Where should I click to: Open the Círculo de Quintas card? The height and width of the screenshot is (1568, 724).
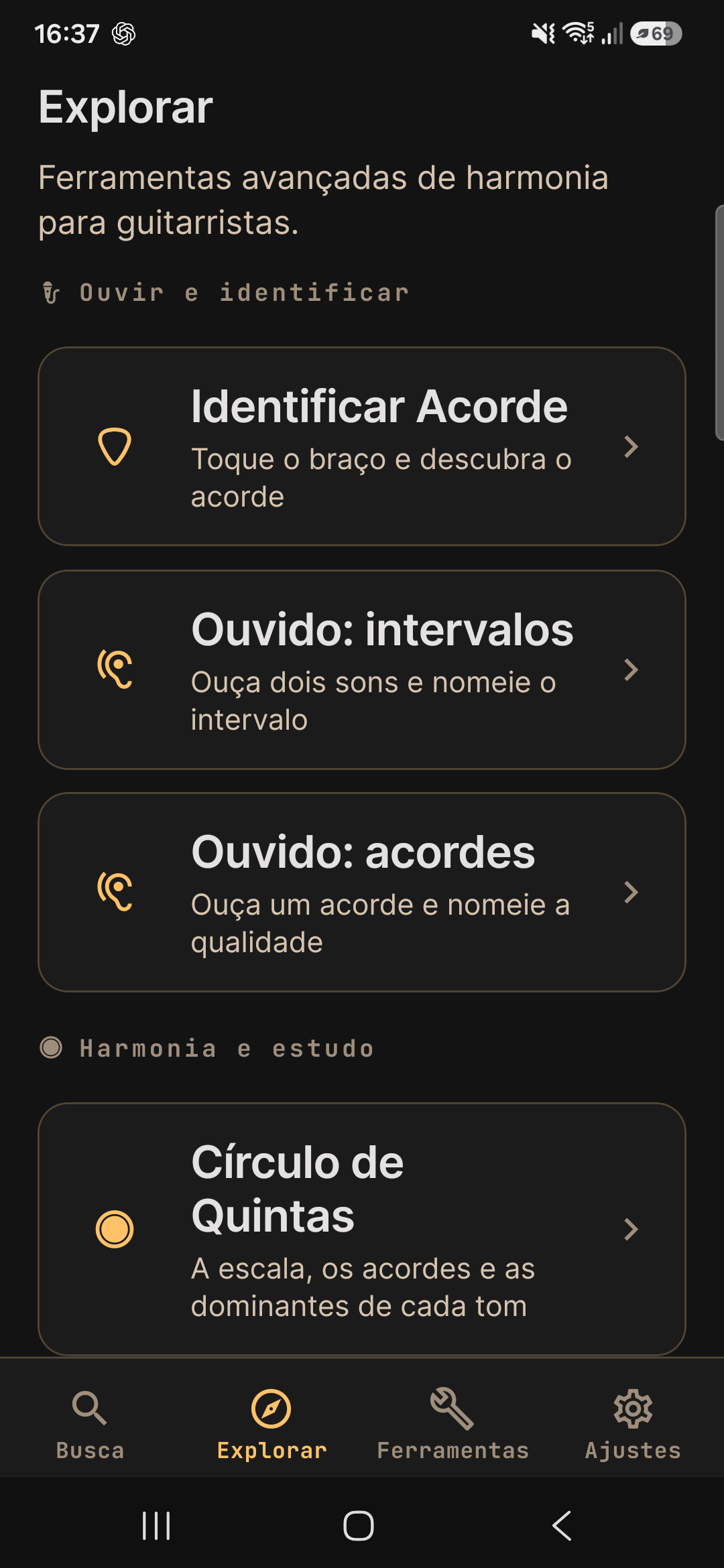(362, 1229)
